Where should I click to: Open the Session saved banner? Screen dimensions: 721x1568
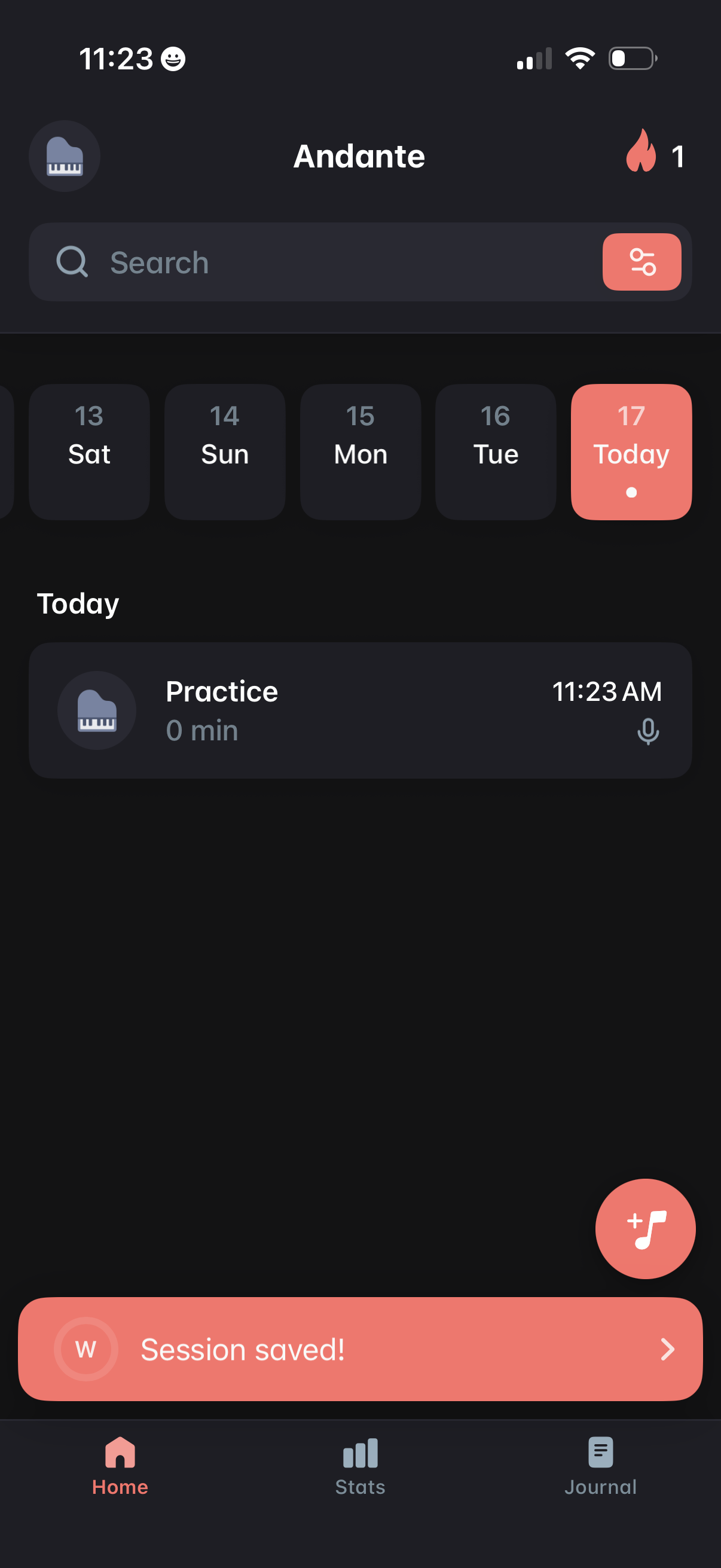tap(360, 1349)
